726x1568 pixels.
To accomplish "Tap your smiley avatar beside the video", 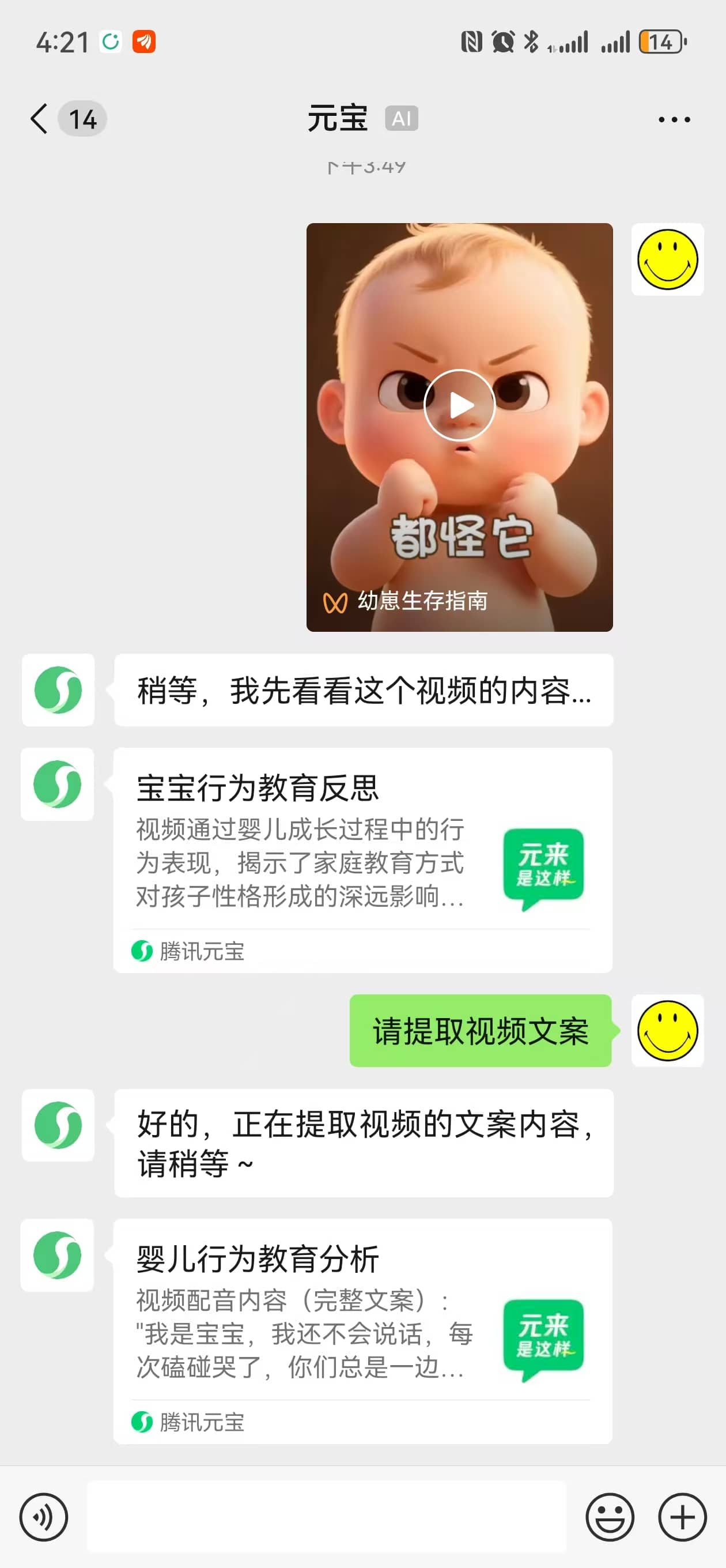I will pos(667,260).
